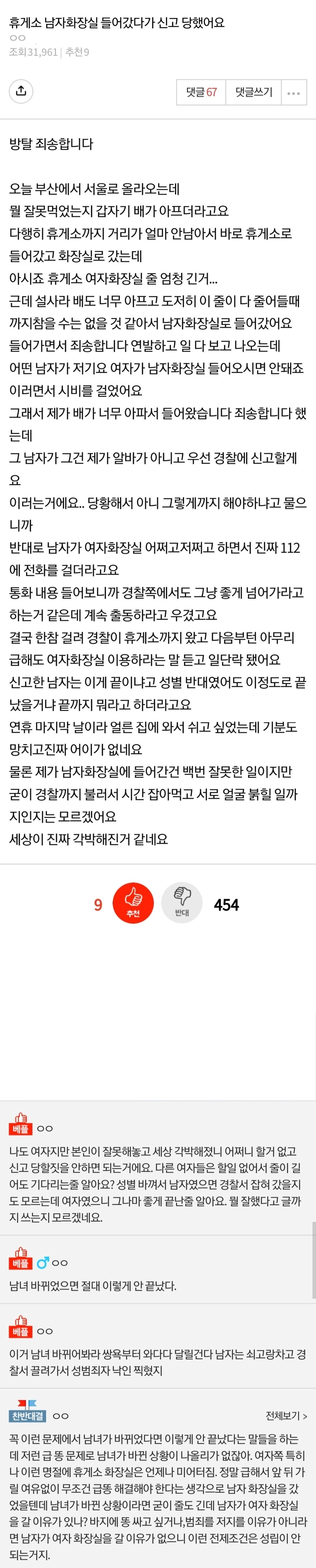Open the 댓글 67 comments button
Screen dimensions: 316x1568
[201, 92]
